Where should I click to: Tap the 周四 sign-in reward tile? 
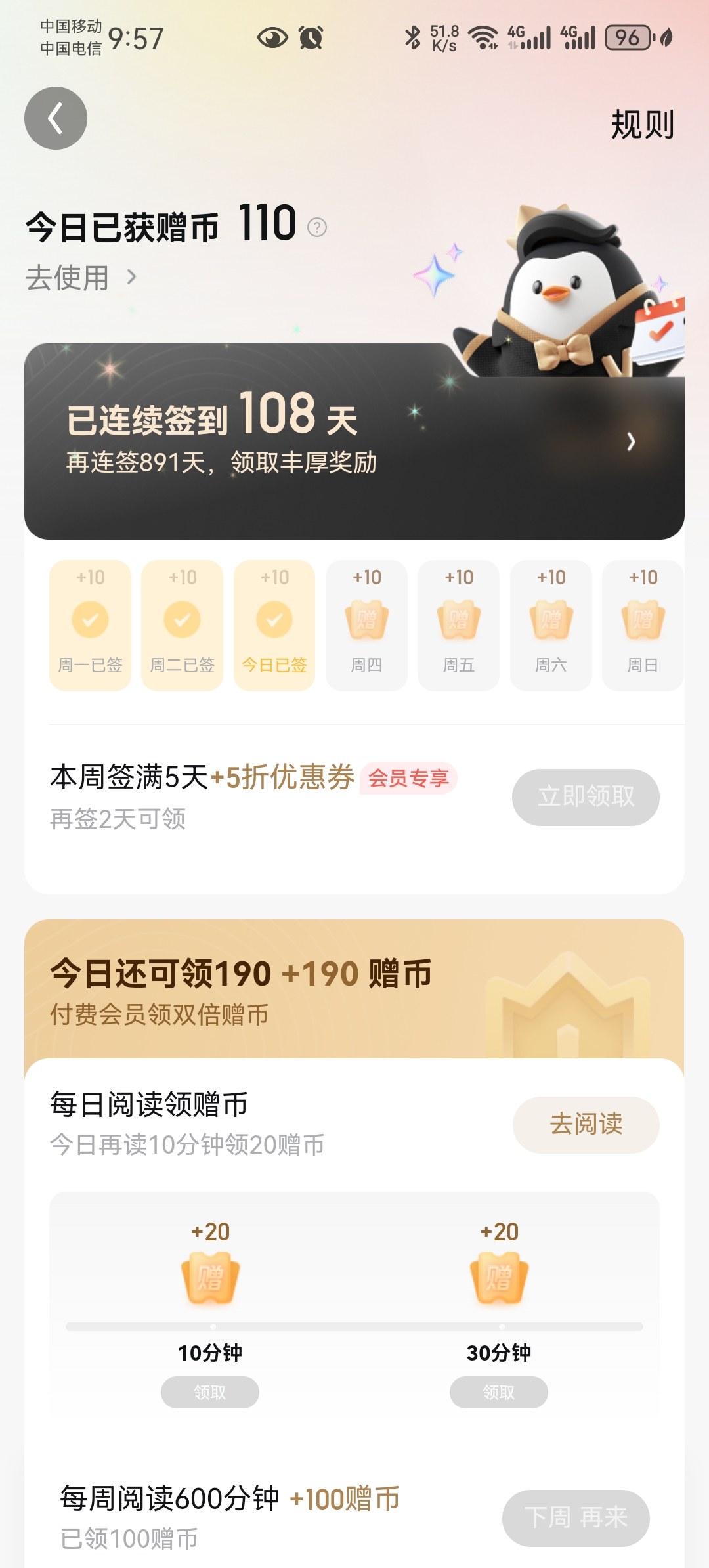pos(366,625)
